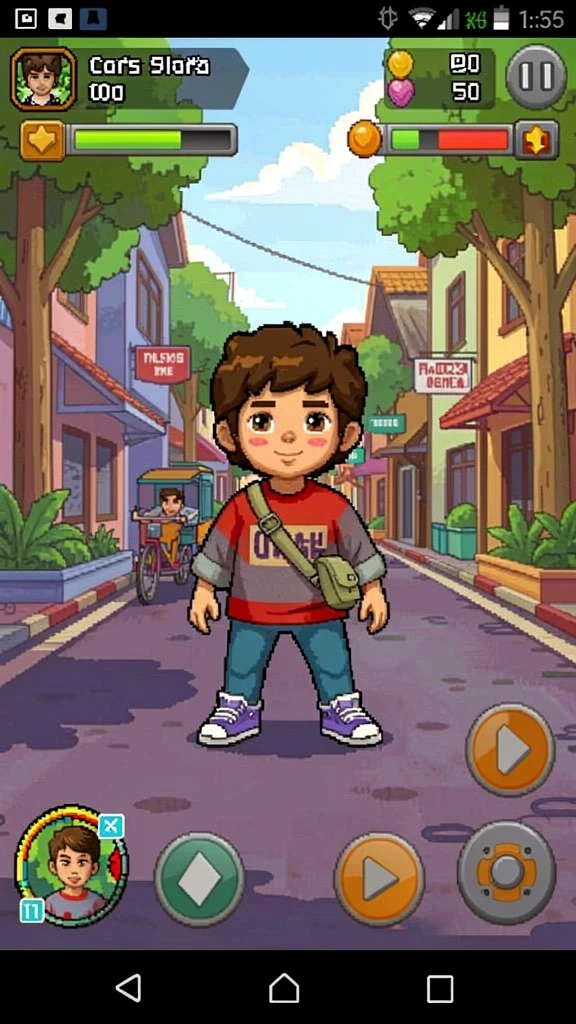Go back with the system back button
The width and height of the screenshot is (576, 1024).
(x=129, y=988)
